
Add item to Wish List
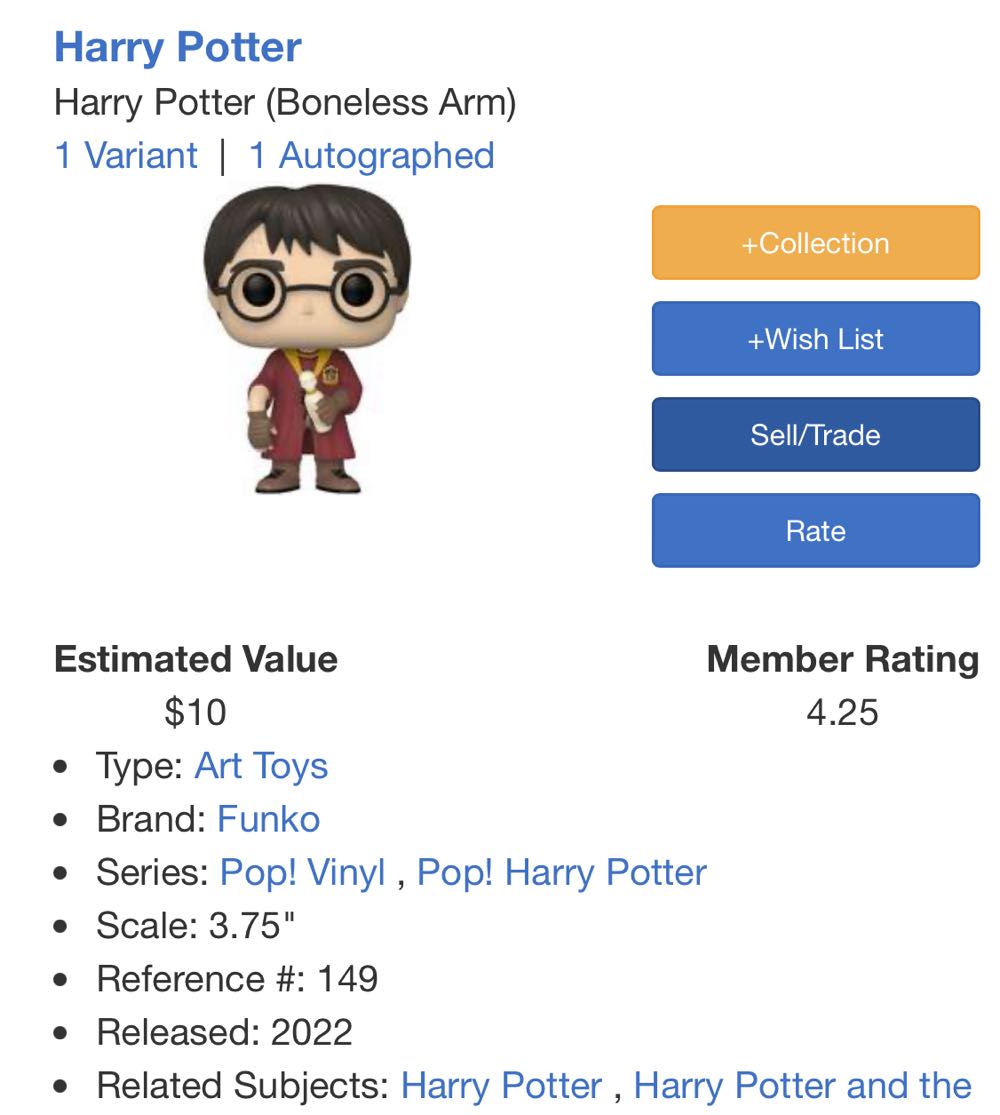815,338
